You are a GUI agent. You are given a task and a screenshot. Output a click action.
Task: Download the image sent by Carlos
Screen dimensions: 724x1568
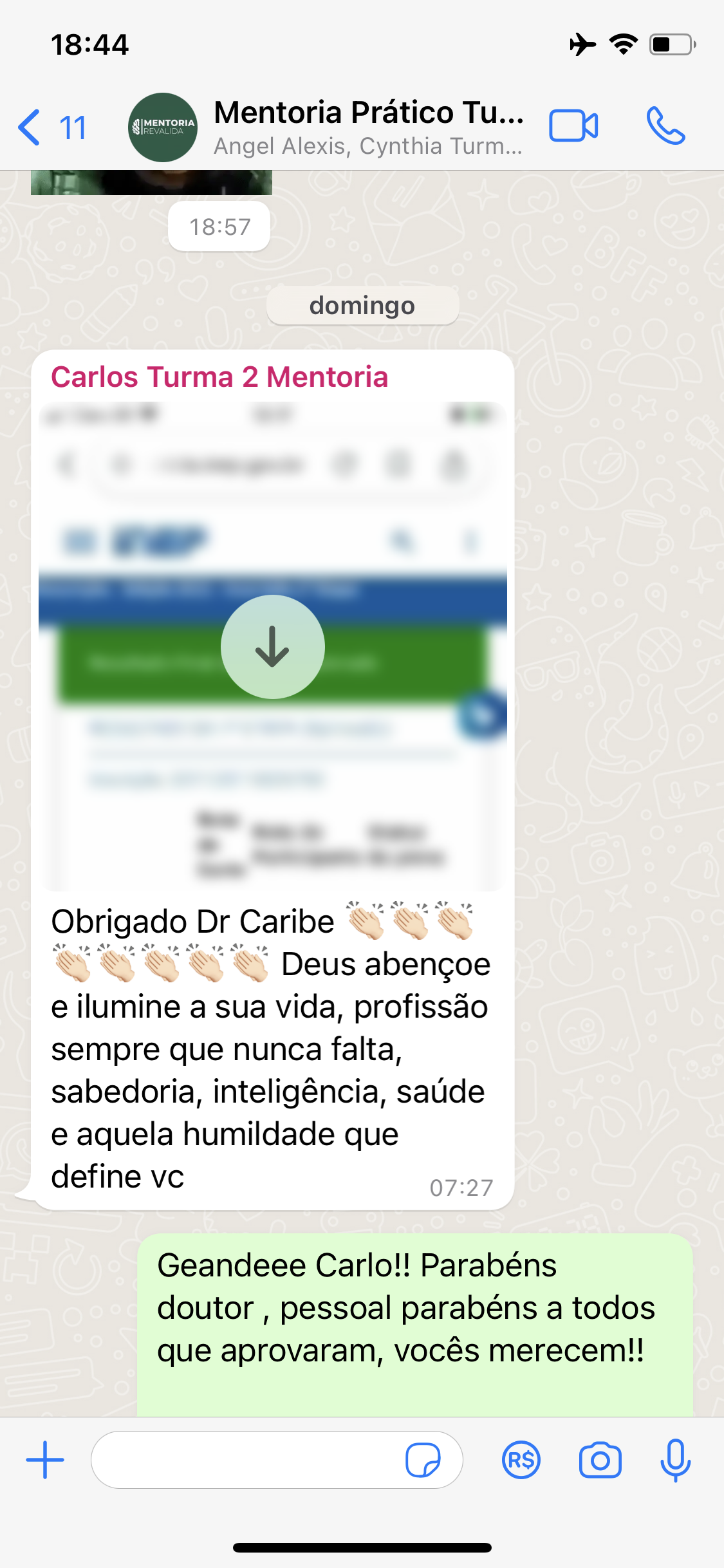pyautogui.click(x=272, y=647)
